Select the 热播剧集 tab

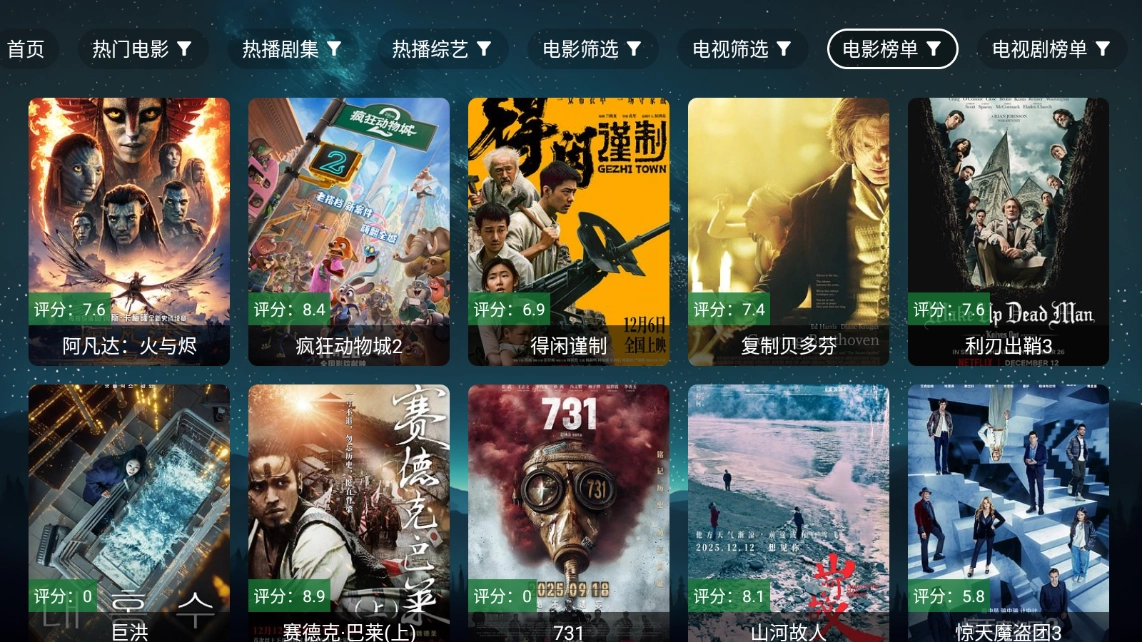click(292, 49)
